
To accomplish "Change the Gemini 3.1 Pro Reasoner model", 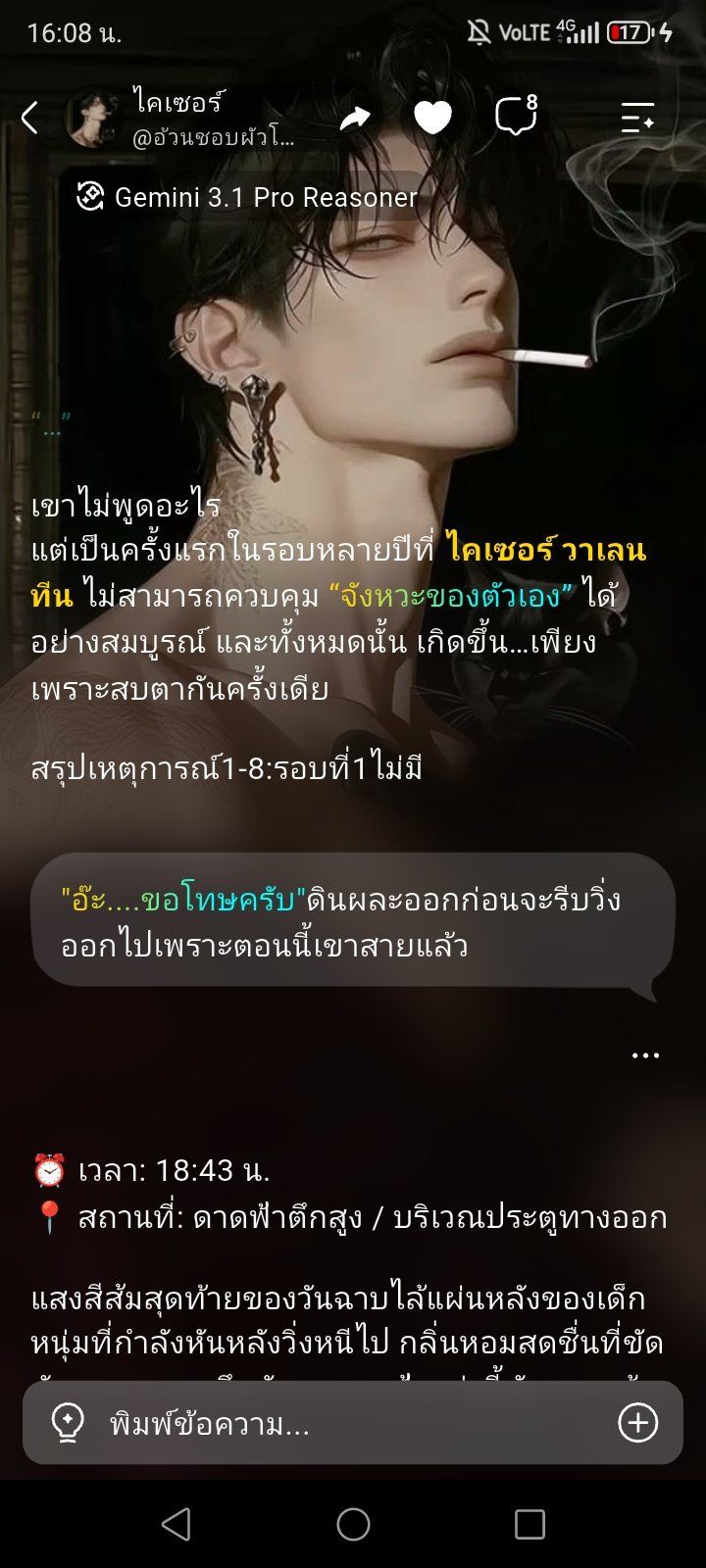I will coord(247,197).
